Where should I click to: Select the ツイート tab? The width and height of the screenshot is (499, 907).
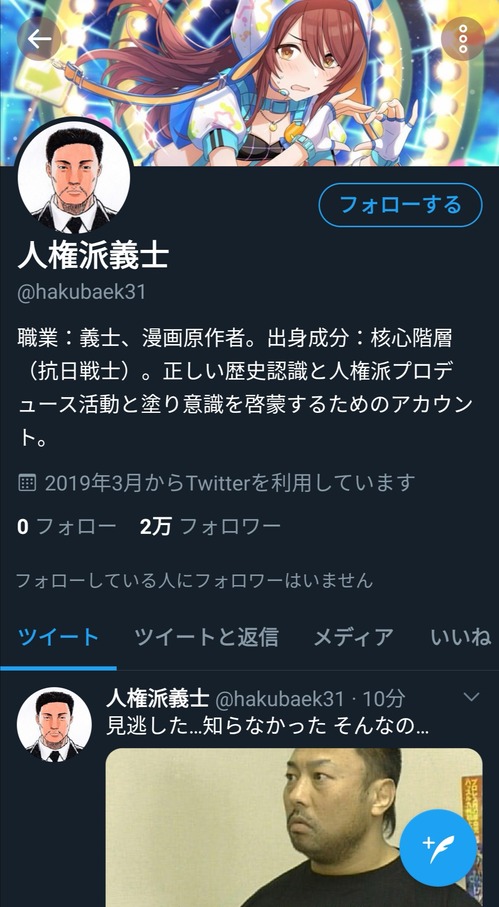tap(58, 637)
